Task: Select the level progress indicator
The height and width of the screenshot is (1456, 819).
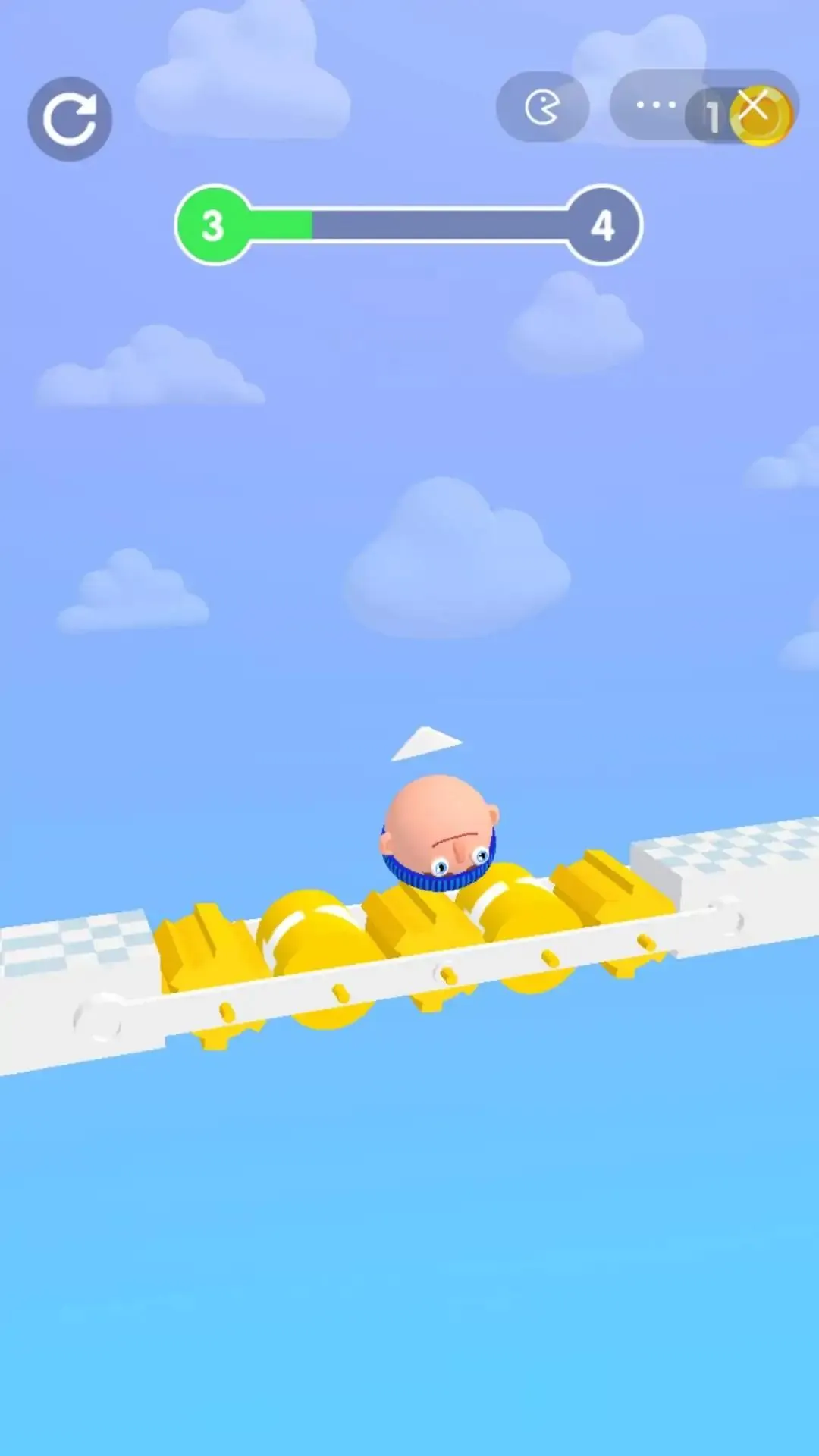Action: point(408,225)
